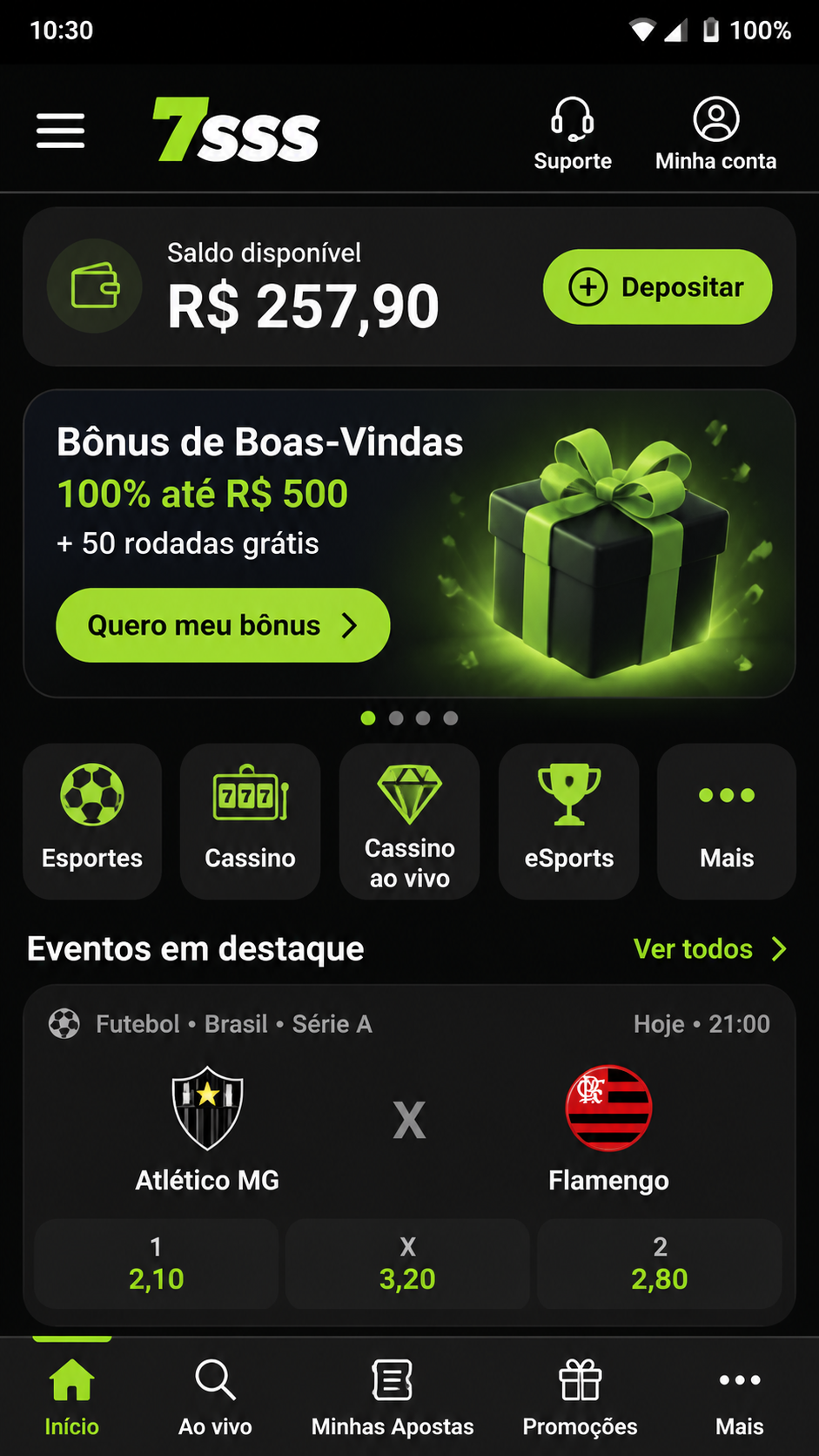Claim offer with Quero meu bônus
Image resolution: width=819 pixels, height=1456 pixels.
click(223, 625)
